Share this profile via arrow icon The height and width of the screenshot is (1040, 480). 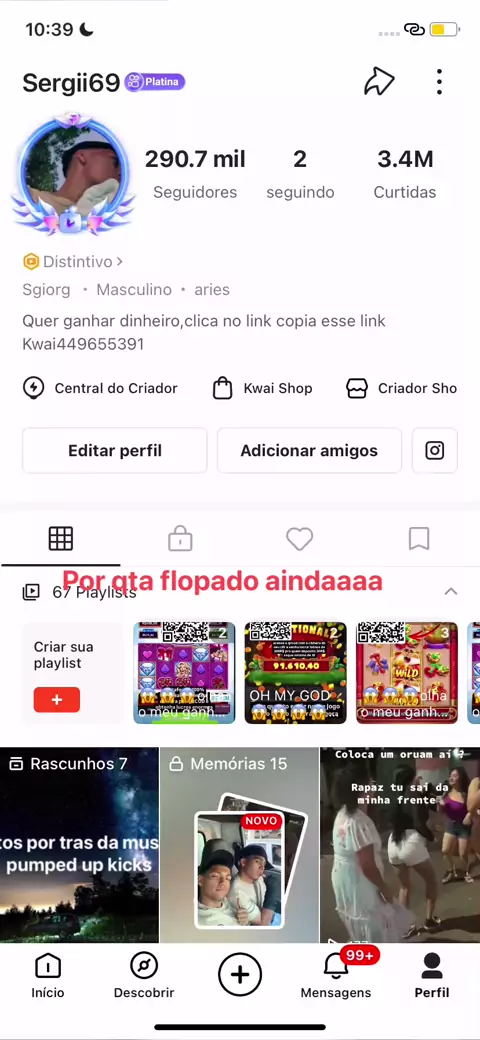379,82
